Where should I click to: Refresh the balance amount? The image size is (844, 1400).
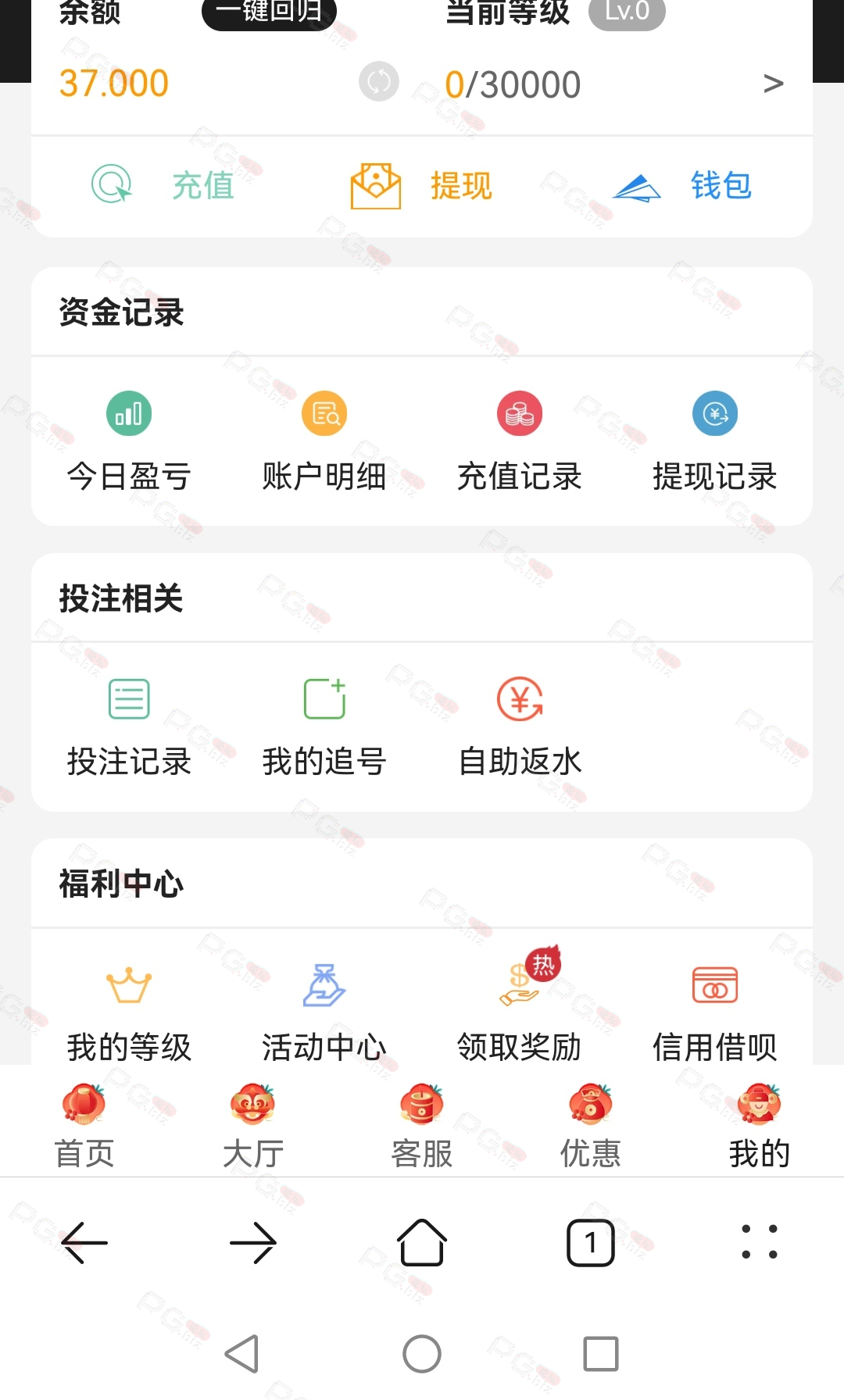click(x=379, y=81)
